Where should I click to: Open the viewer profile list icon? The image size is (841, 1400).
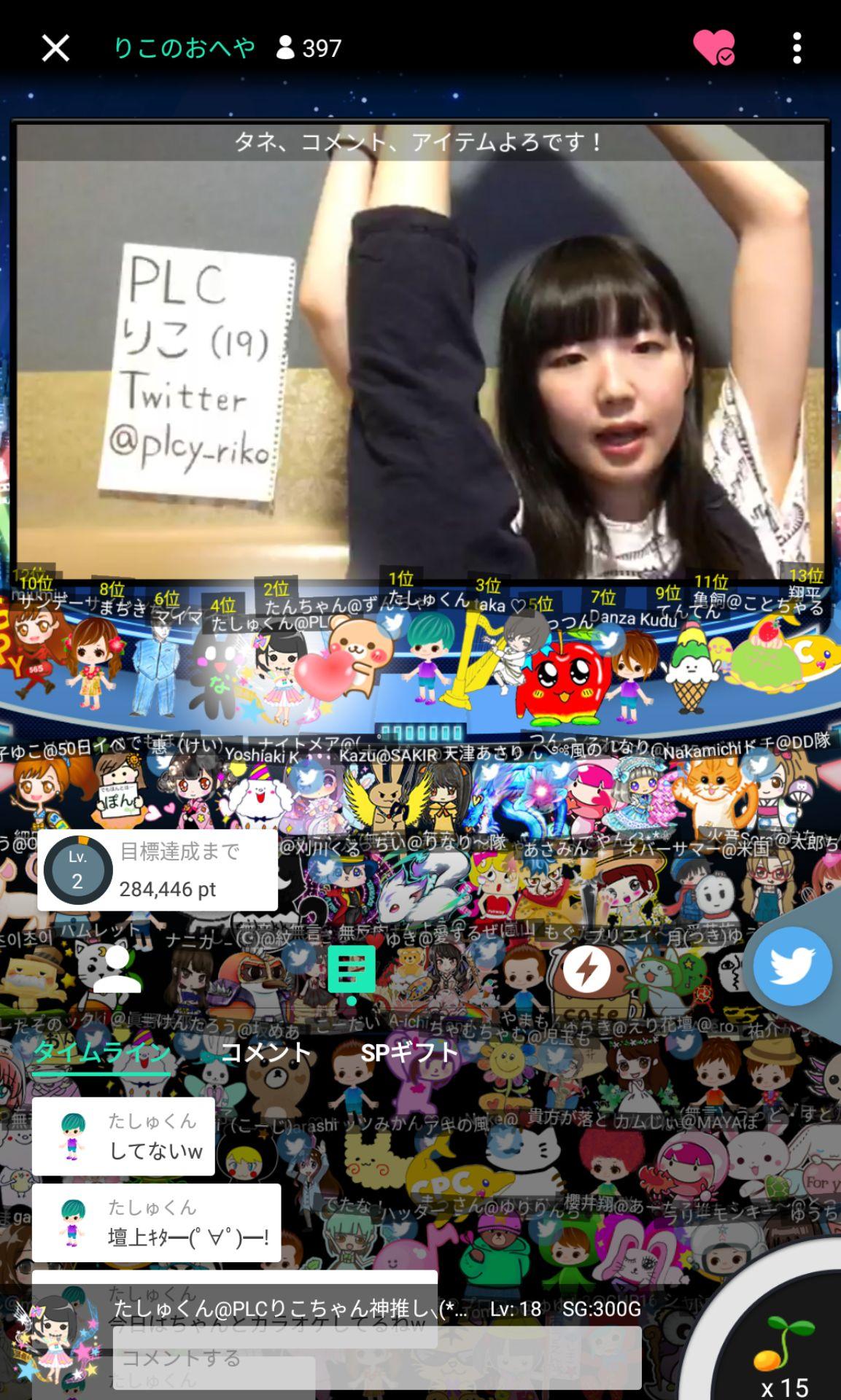pos(117,969)
